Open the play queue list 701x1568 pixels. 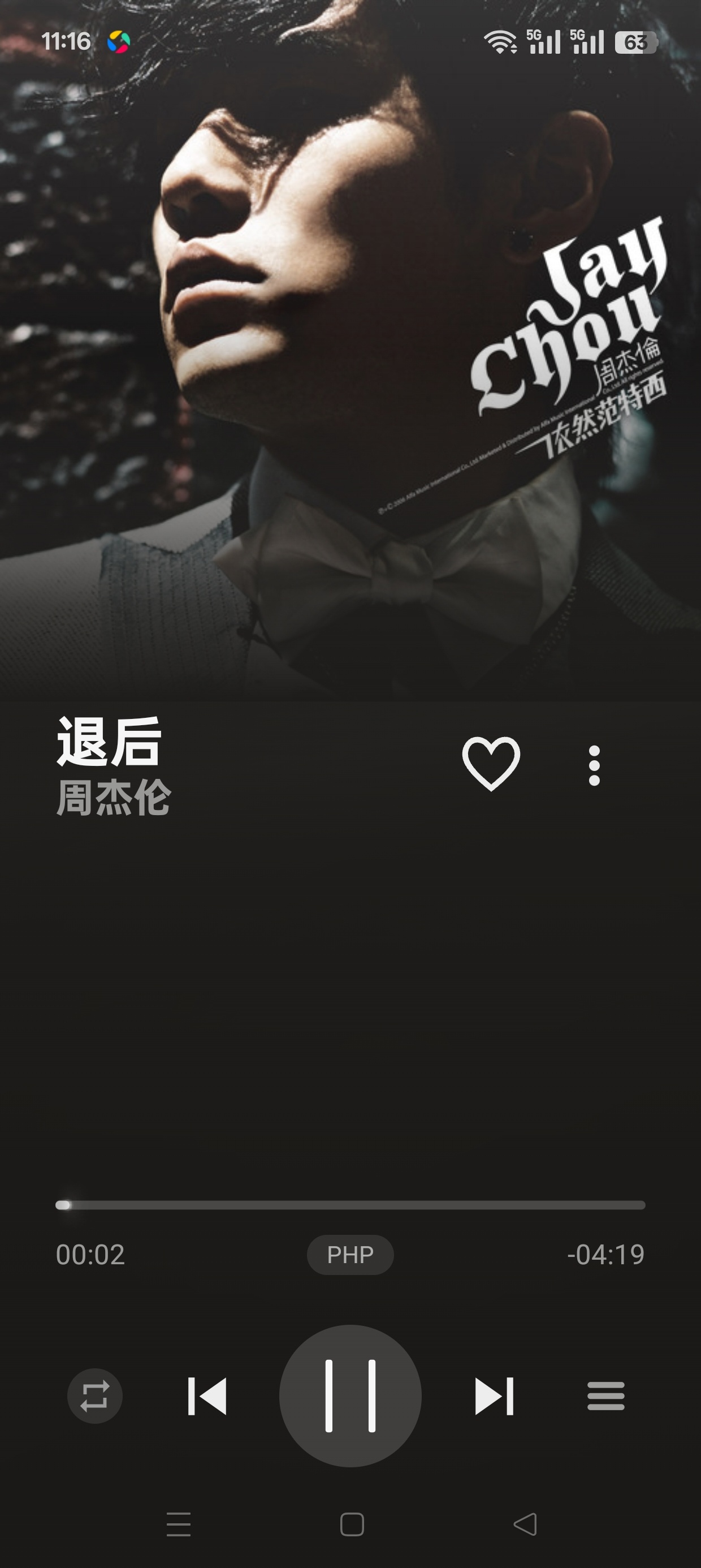click(x=606, y=1395)
